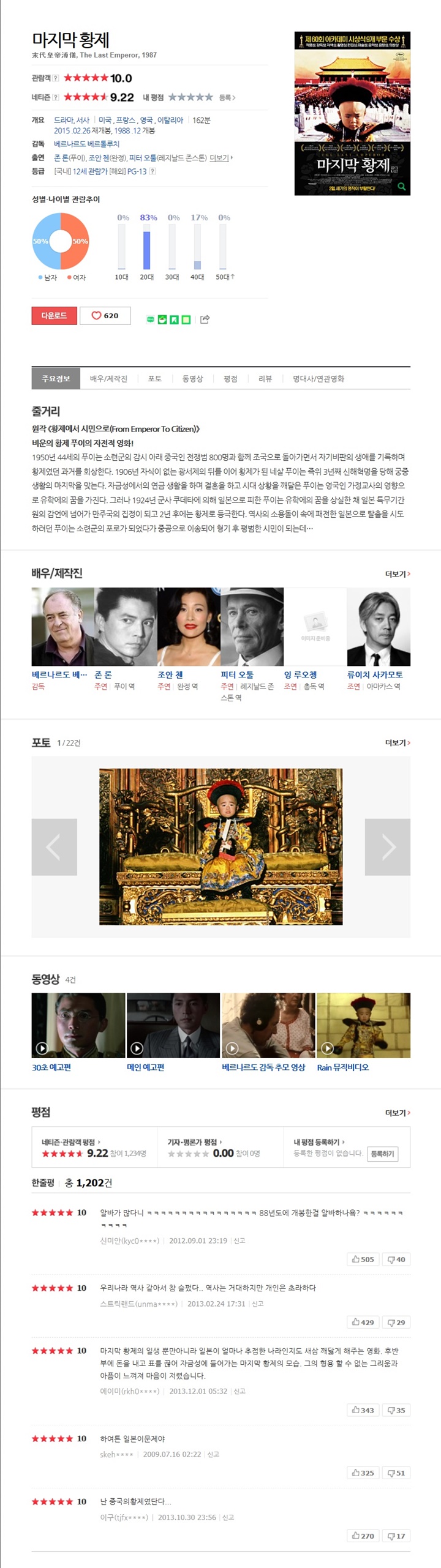Upvote 신미안's review with 505 likes
This screenshot has width=441, height=1568.
point(362,1259)
